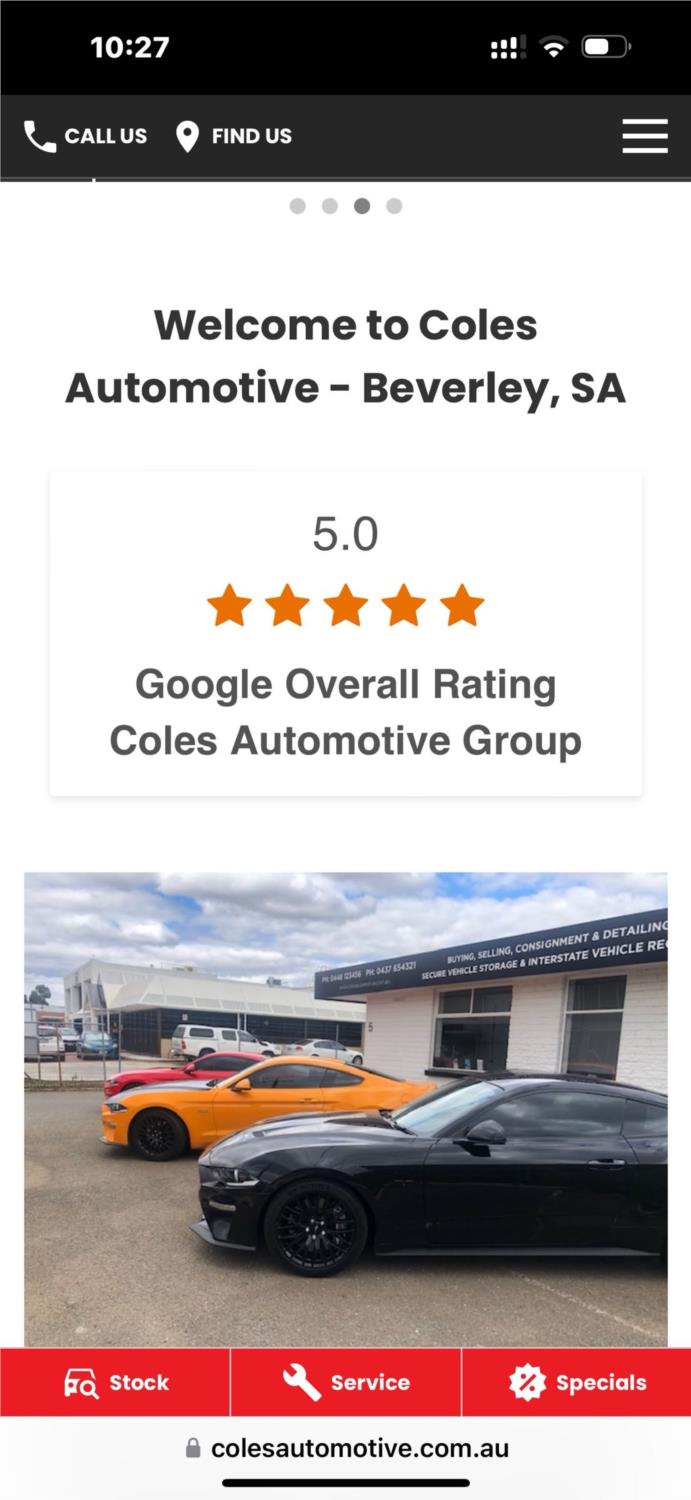Go to the fourth carousel dot

coord(394,206)
